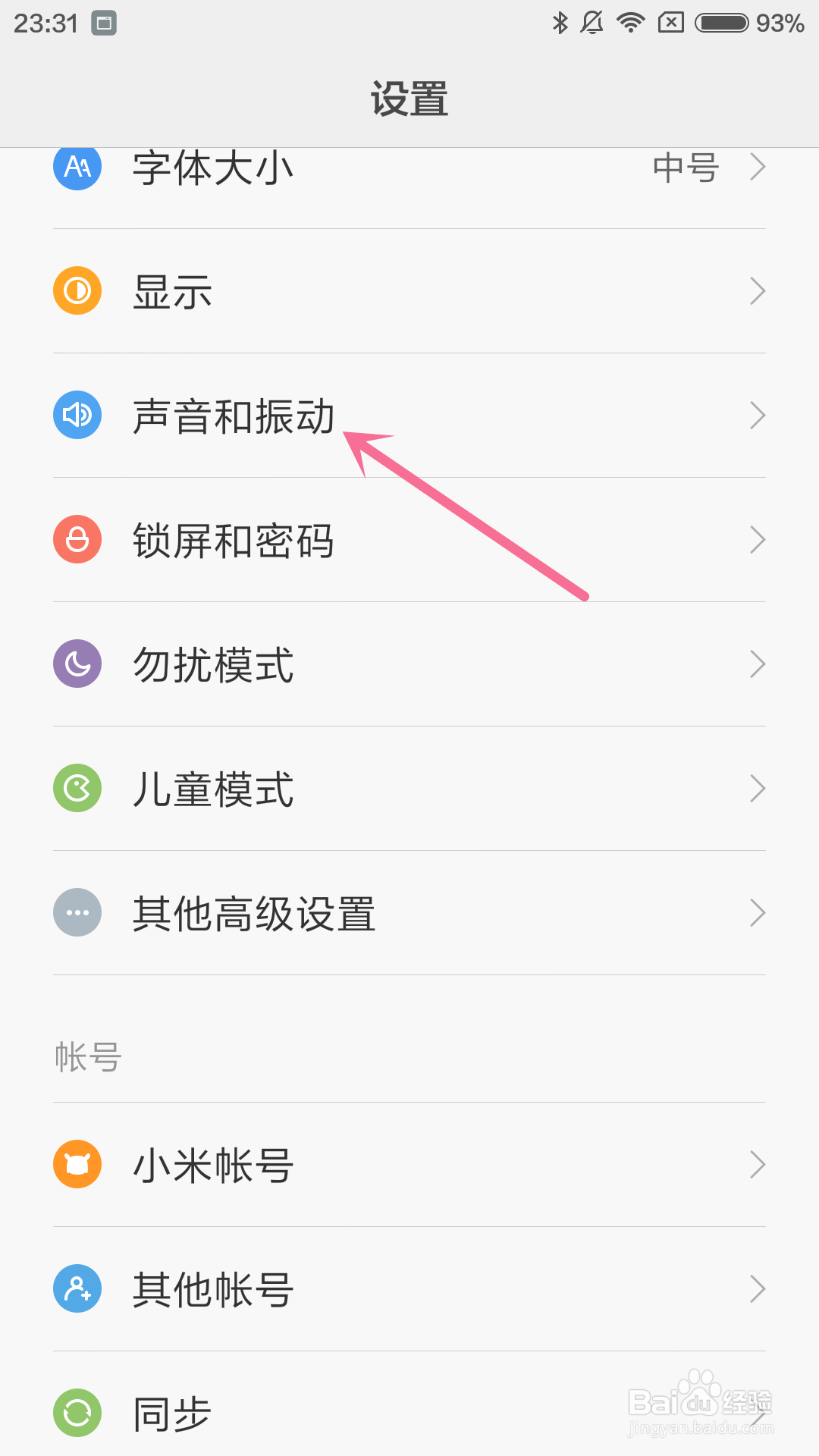Open 字体大小 via its Aa icon
Image resolution: width=819 pixels, height=1456 pixels.
77,168
